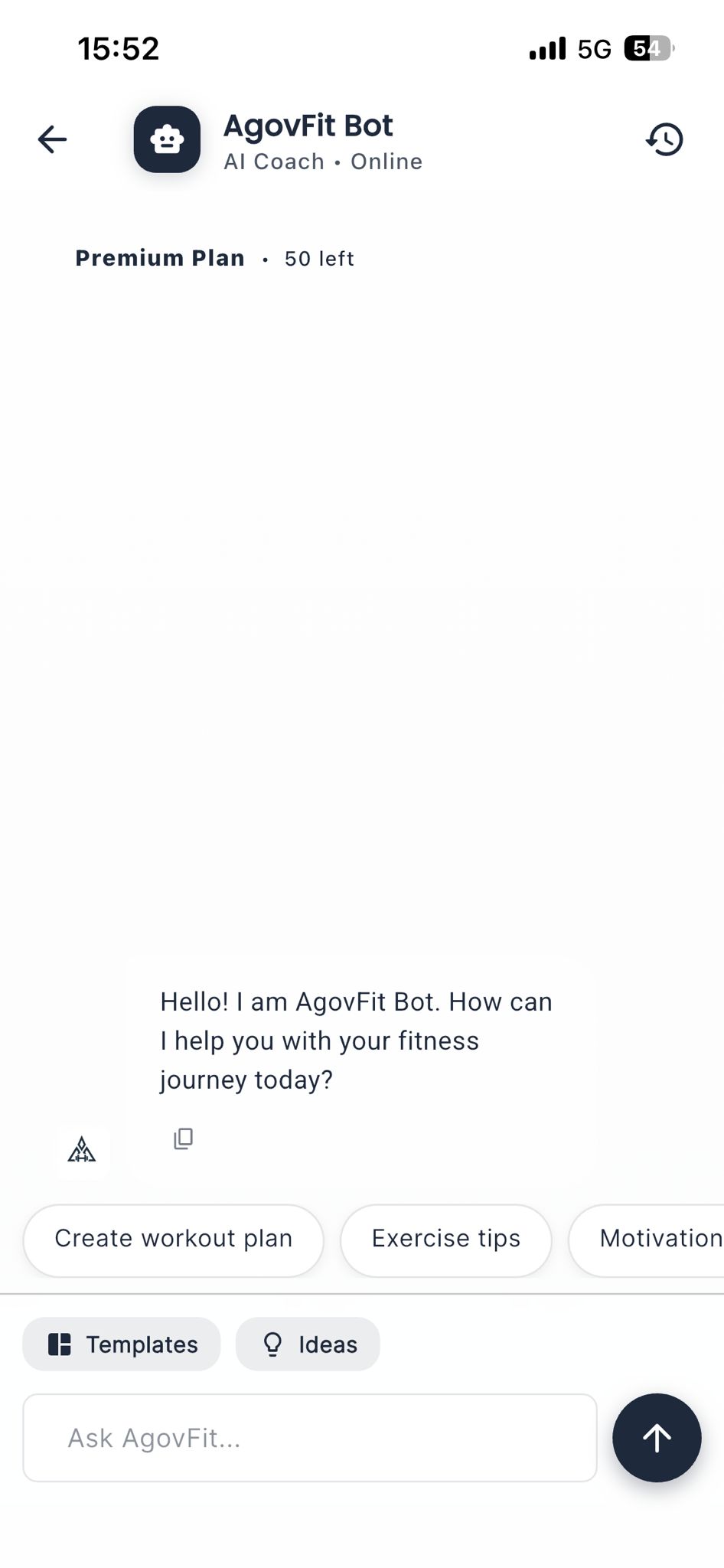The image size is (724, 1568).
Task: Open the chat history via clock icon
Action: pos(664,139)
